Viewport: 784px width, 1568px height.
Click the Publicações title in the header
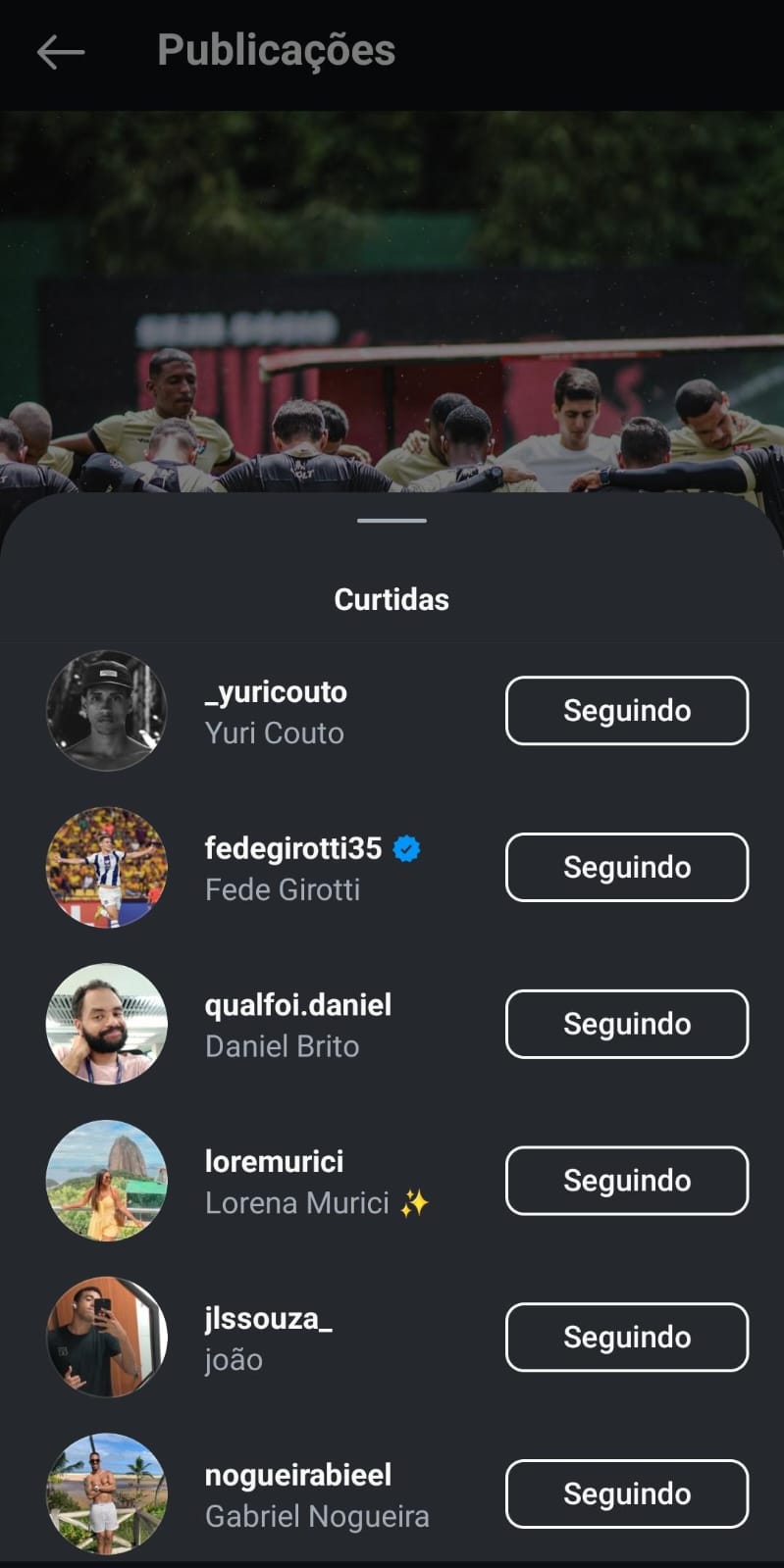pos(276,50)
